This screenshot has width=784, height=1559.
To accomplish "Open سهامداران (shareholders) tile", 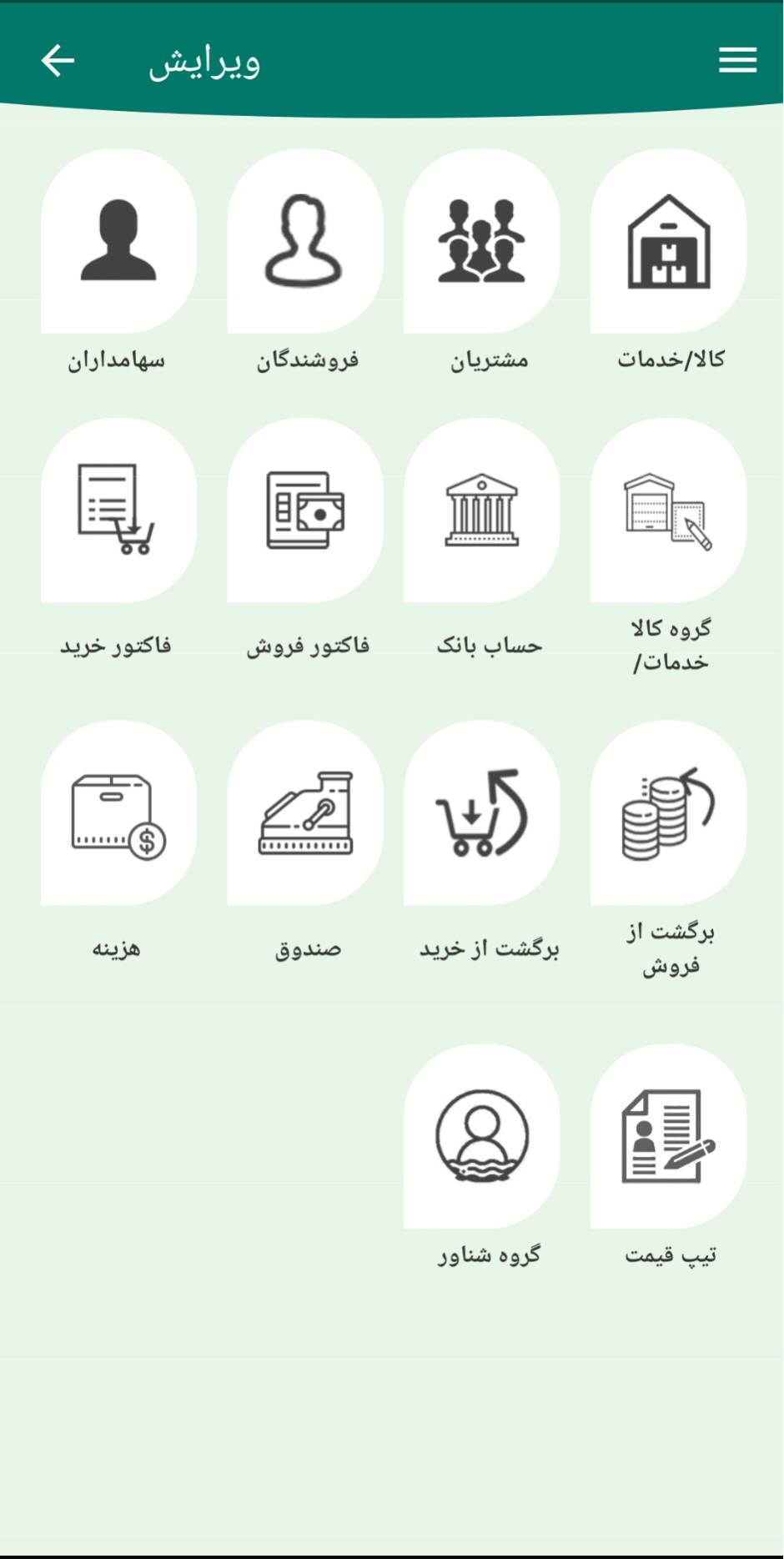I will click(118, 242).
